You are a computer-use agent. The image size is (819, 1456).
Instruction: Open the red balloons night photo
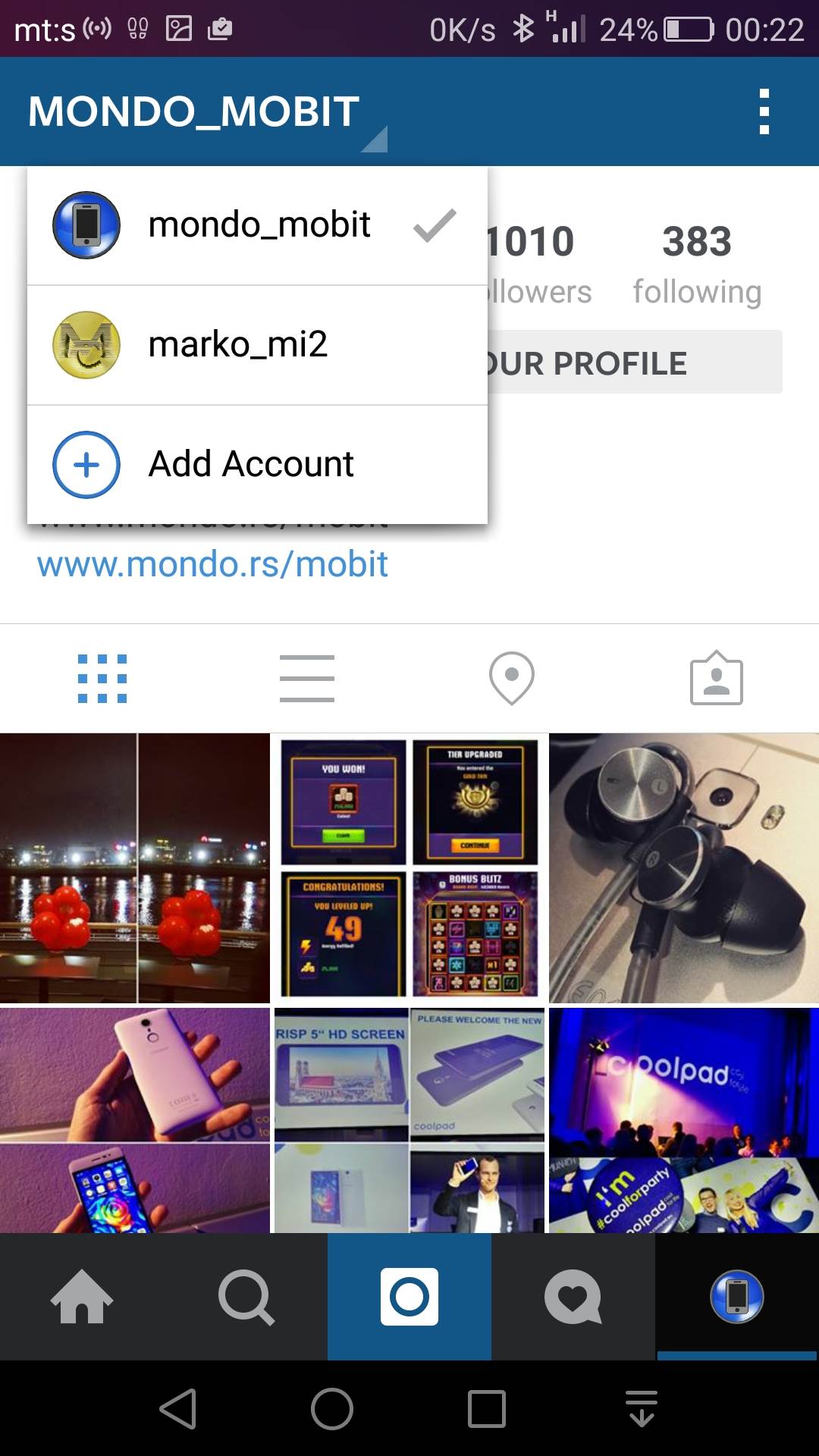tap(135, 868)
